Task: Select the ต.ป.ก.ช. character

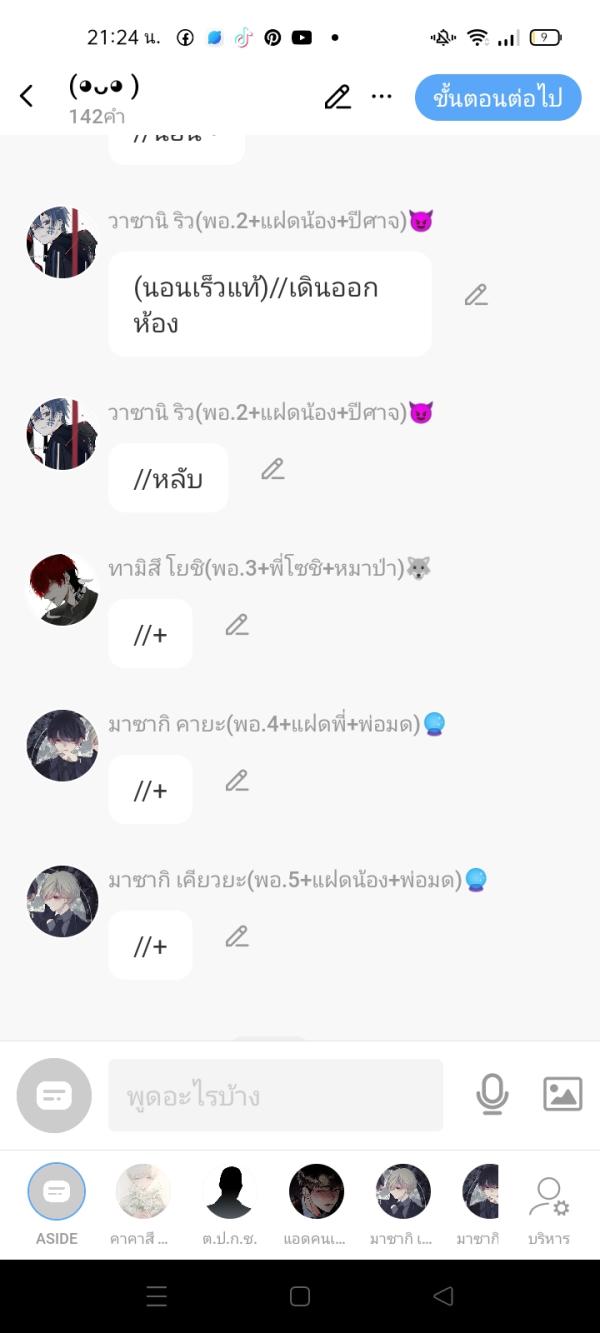Action: (x=229, y=1192)
